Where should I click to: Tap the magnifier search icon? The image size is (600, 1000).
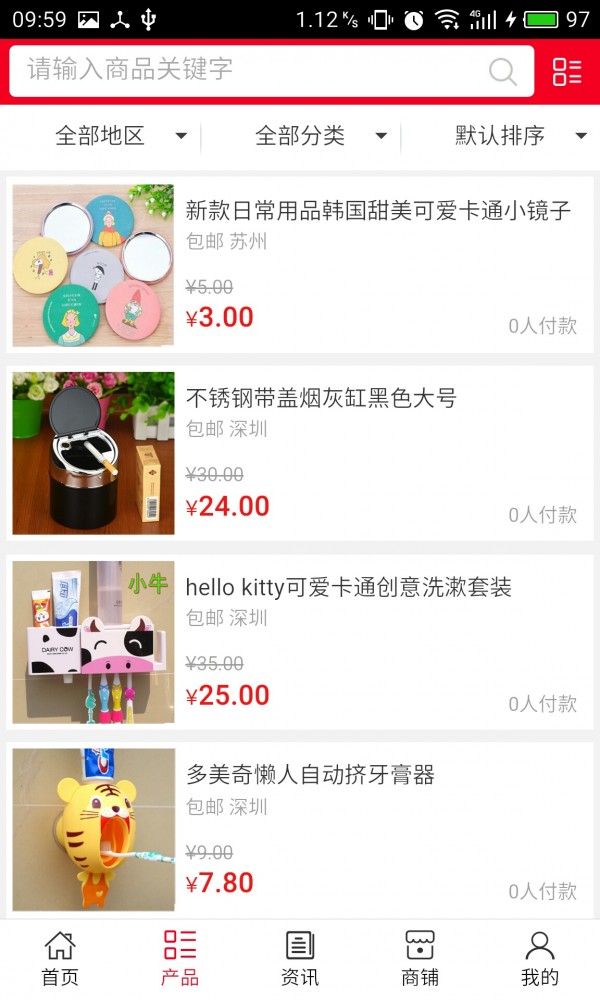[x=502, y=71]
